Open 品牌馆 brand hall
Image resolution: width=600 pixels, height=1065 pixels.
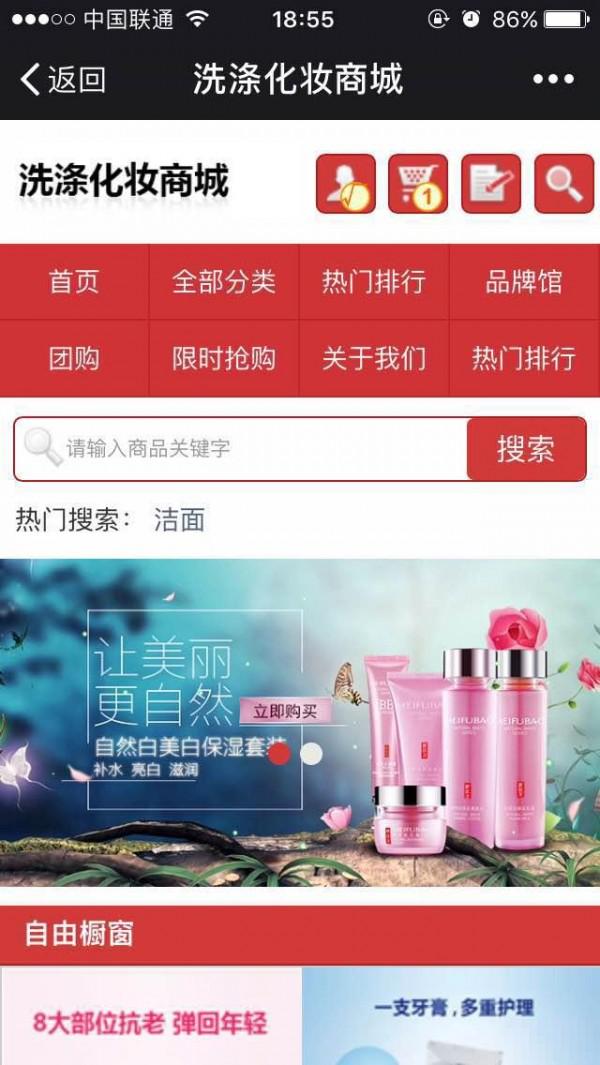coord(524,282)
